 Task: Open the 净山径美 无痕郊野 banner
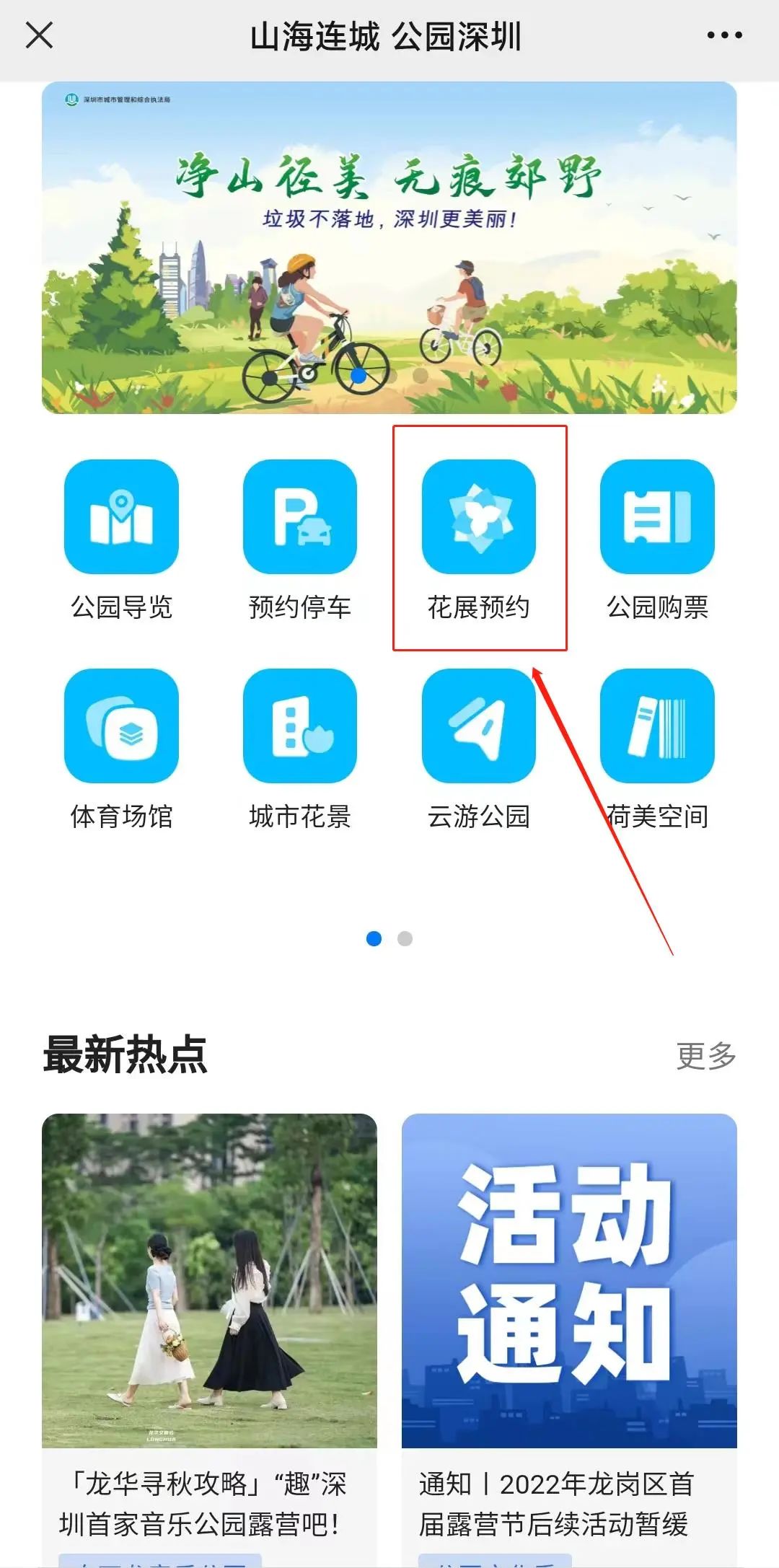tap(389, 247)
